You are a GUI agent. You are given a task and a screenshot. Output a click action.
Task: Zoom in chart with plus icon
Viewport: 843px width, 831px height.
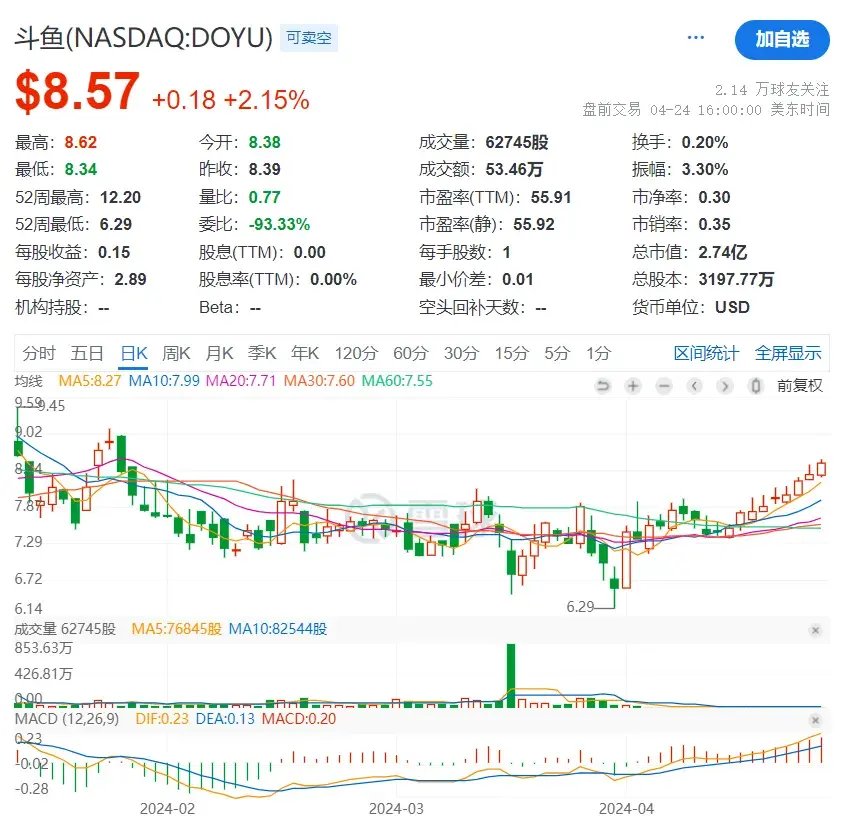coord(633,385)
